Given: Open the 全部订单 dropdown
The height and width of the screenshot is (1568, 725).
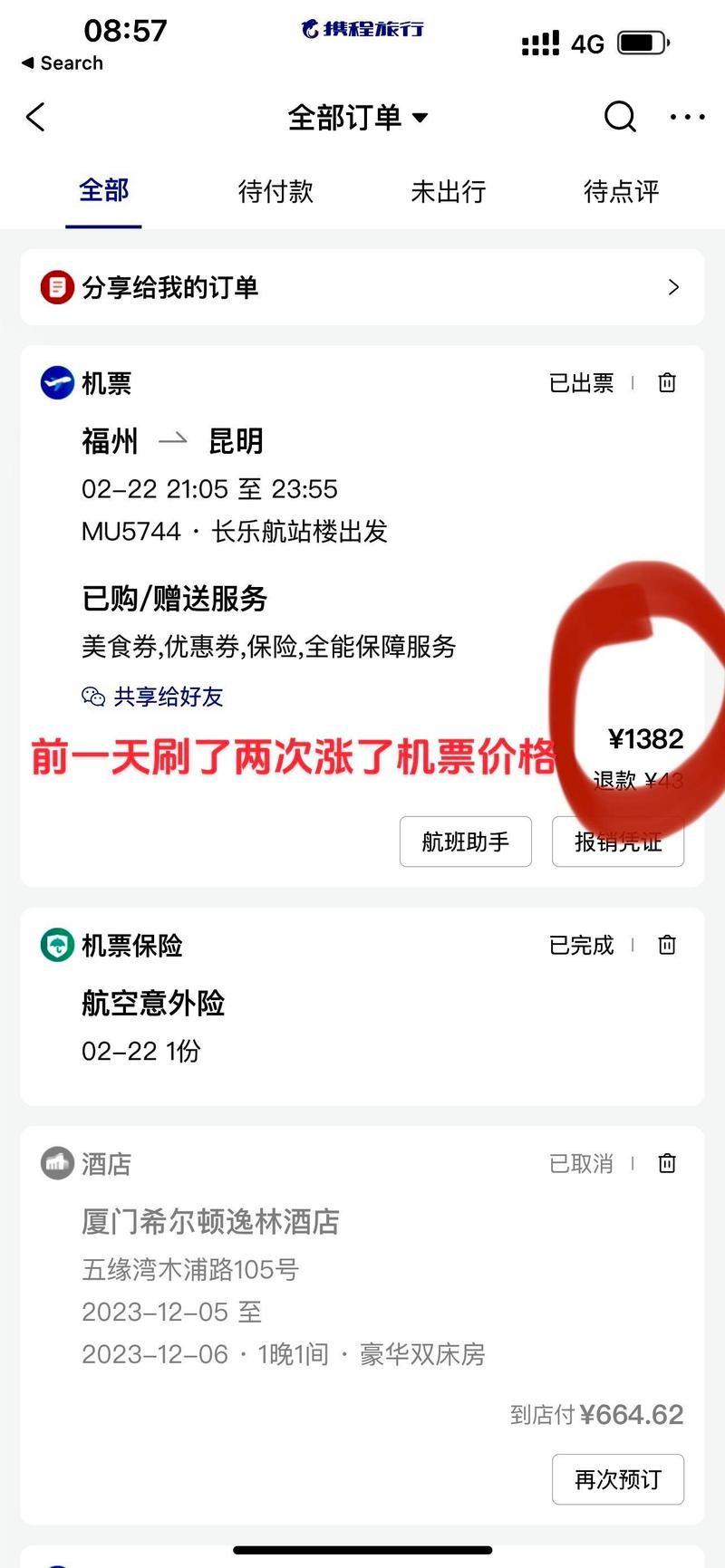Looking at the screenshot, I should [358, 118].
